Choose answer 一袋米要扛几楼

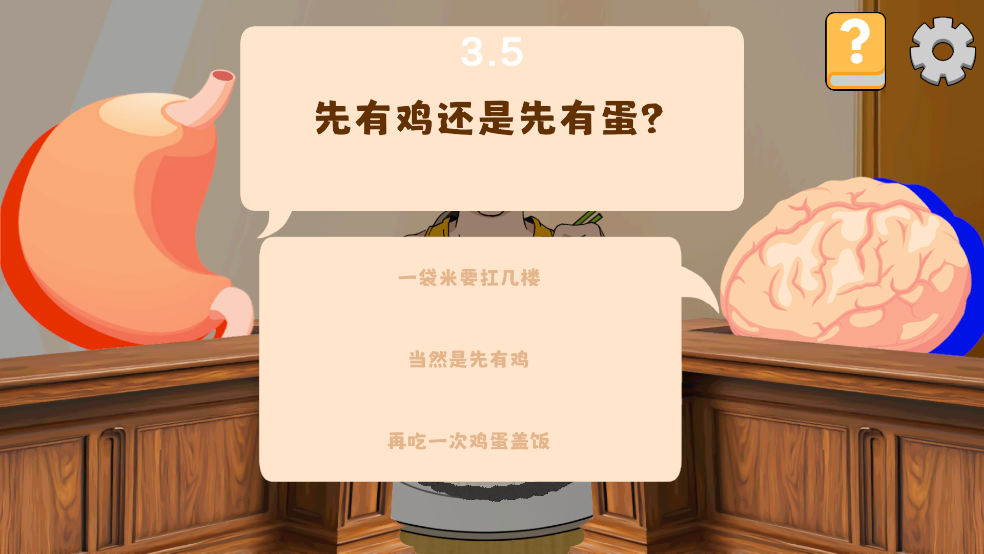[x=469, y=278]
